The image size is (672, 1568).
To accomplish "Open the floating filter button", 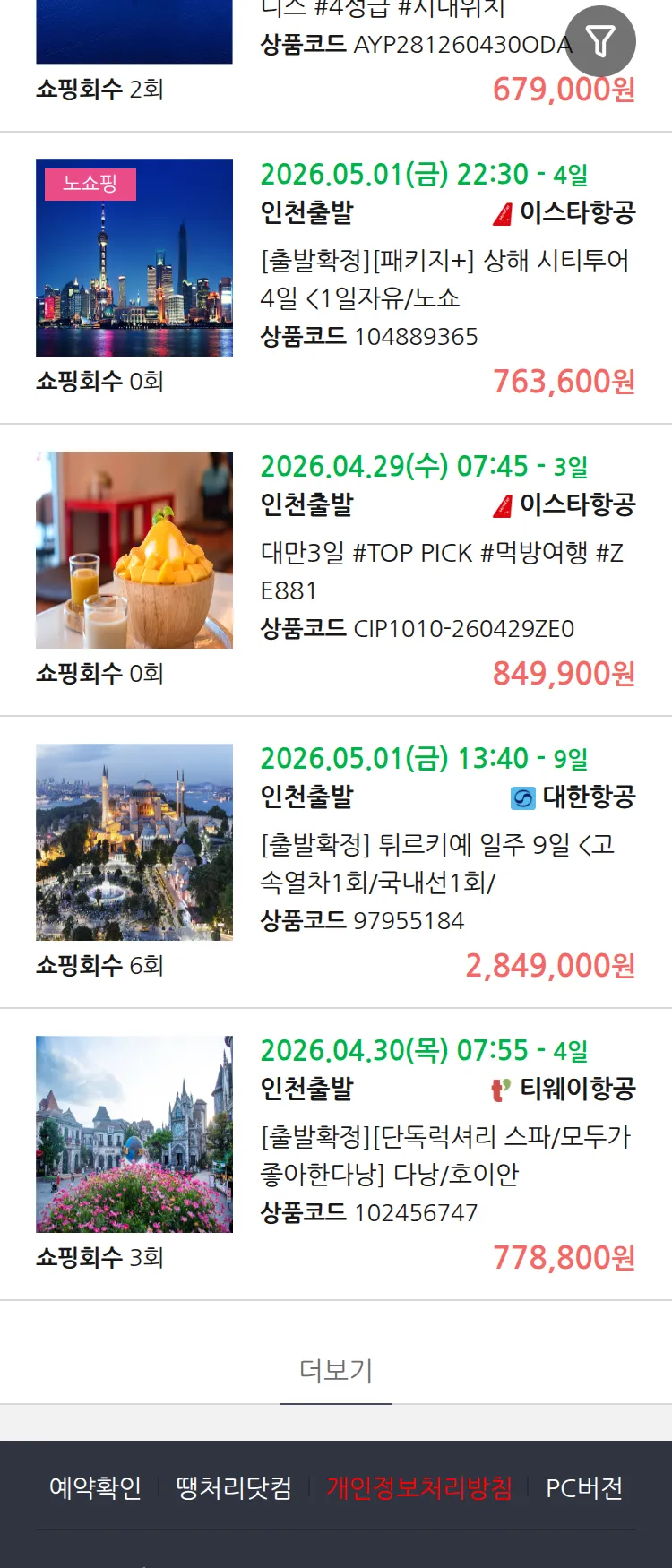I will click(x=600, y=41).
